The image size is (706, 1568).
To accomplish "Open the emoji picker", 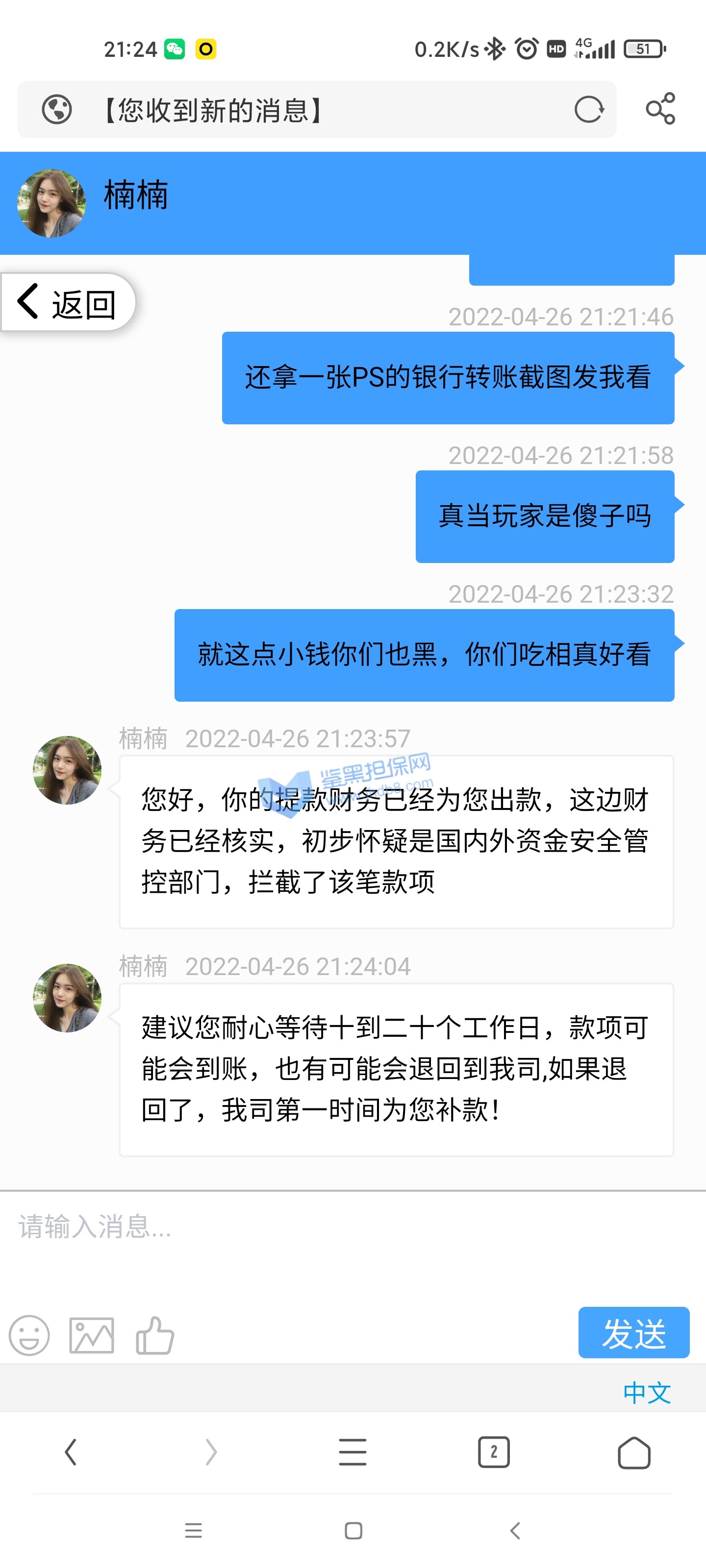I will (29, 1335).
